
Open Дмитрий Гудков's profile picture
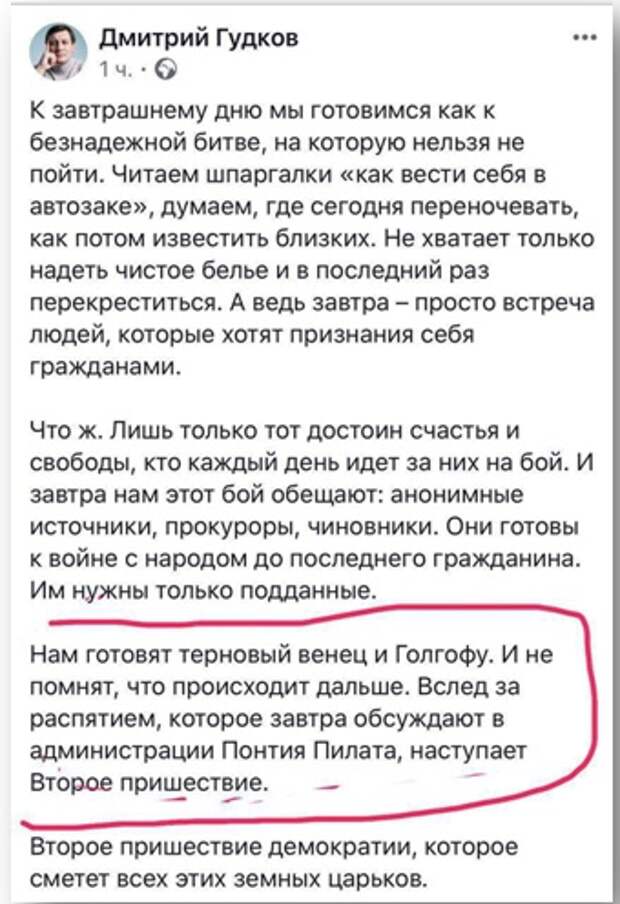[57, 52]
